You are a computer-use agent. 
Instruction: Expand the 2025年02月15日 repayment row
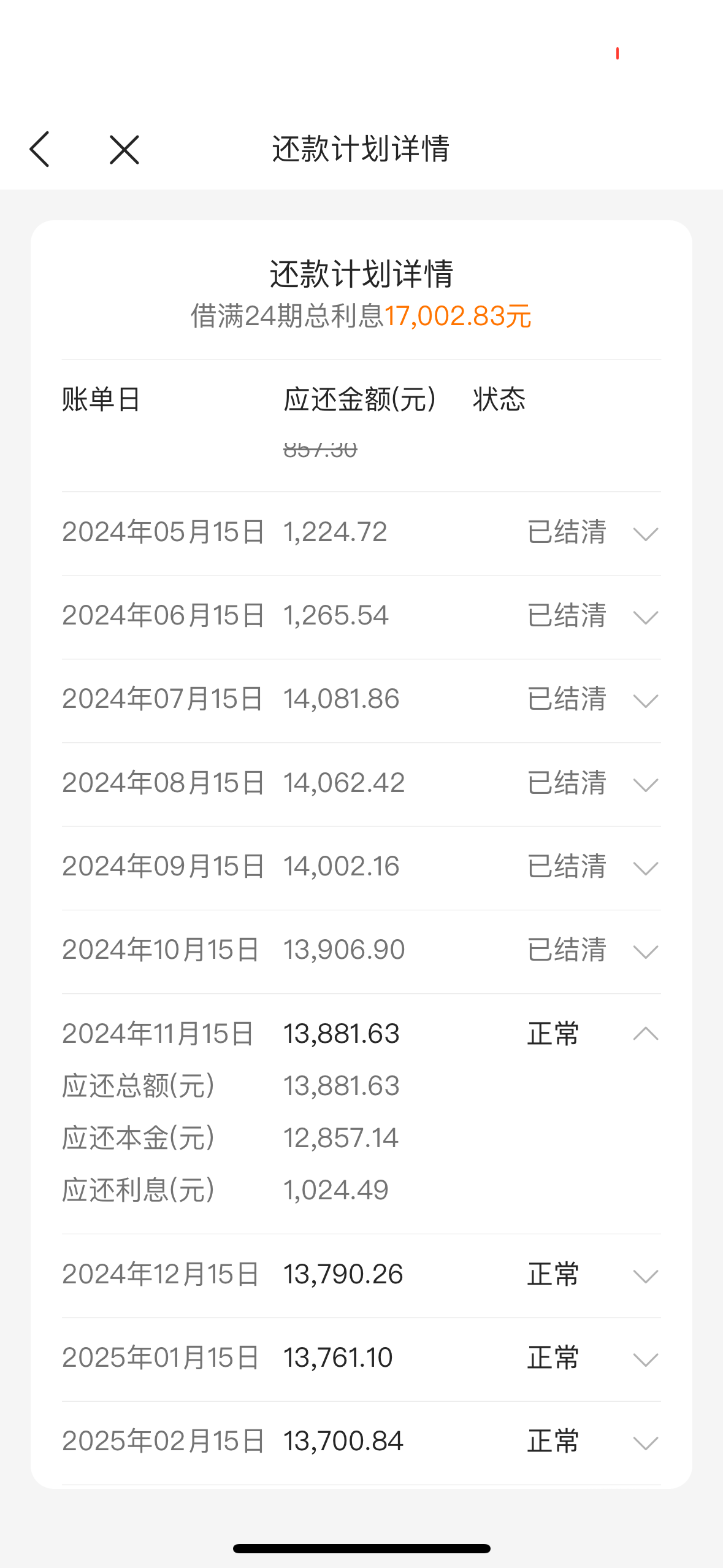(x=645, y=1443)
